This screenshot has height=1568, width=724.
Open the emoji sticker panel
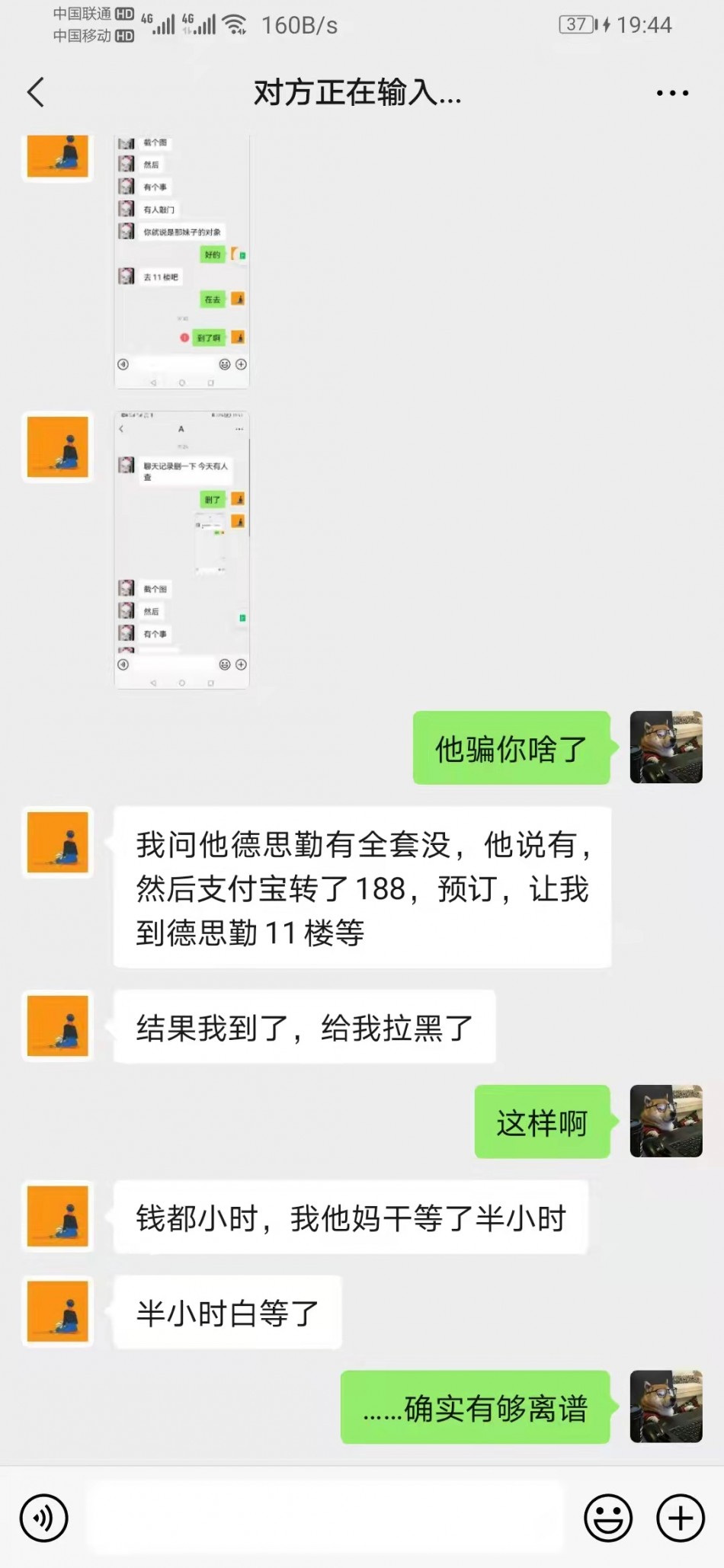click(607, 1518)
